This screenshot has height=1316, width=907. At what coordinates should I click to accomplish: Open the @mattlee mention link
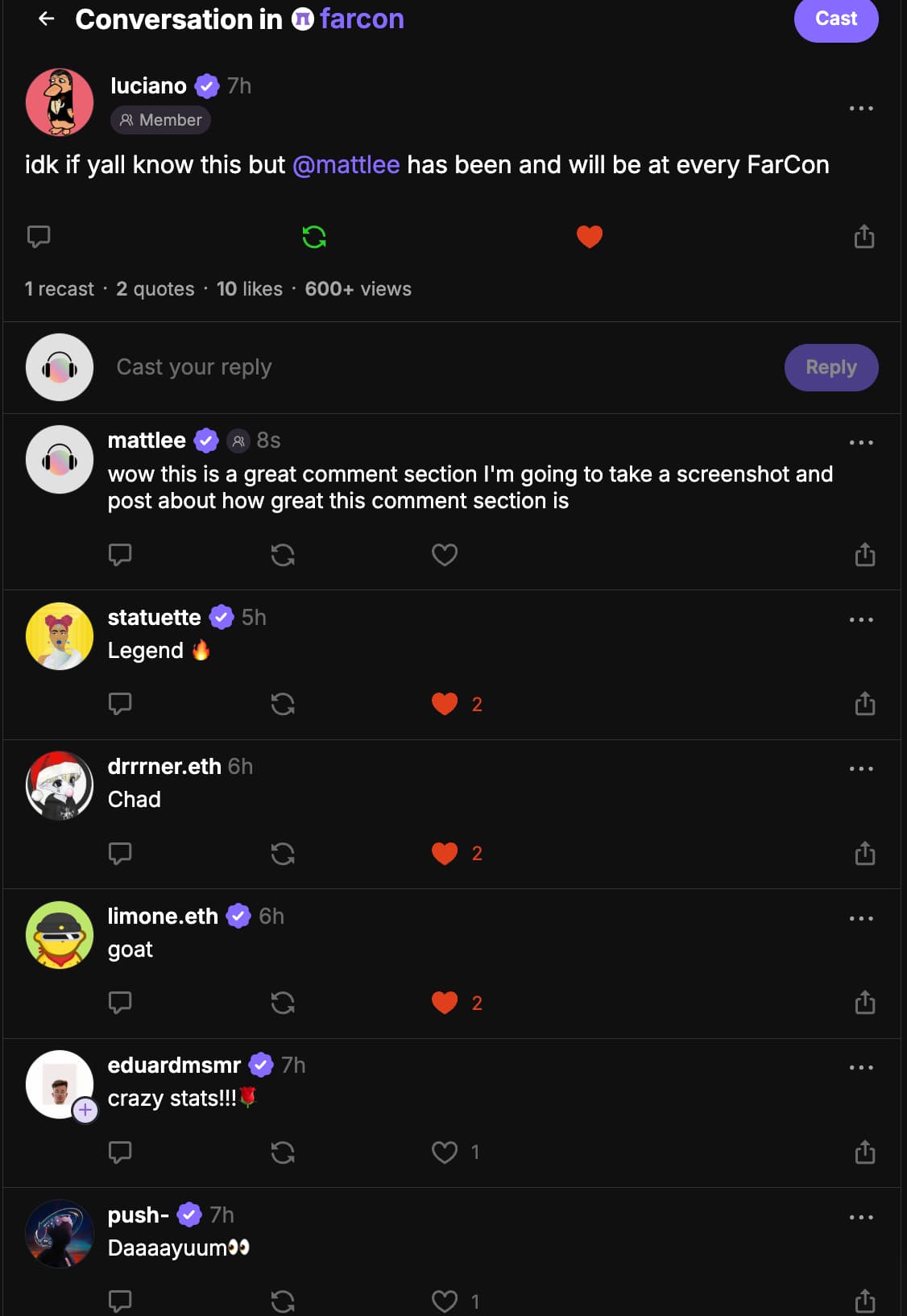coord(346,165)
